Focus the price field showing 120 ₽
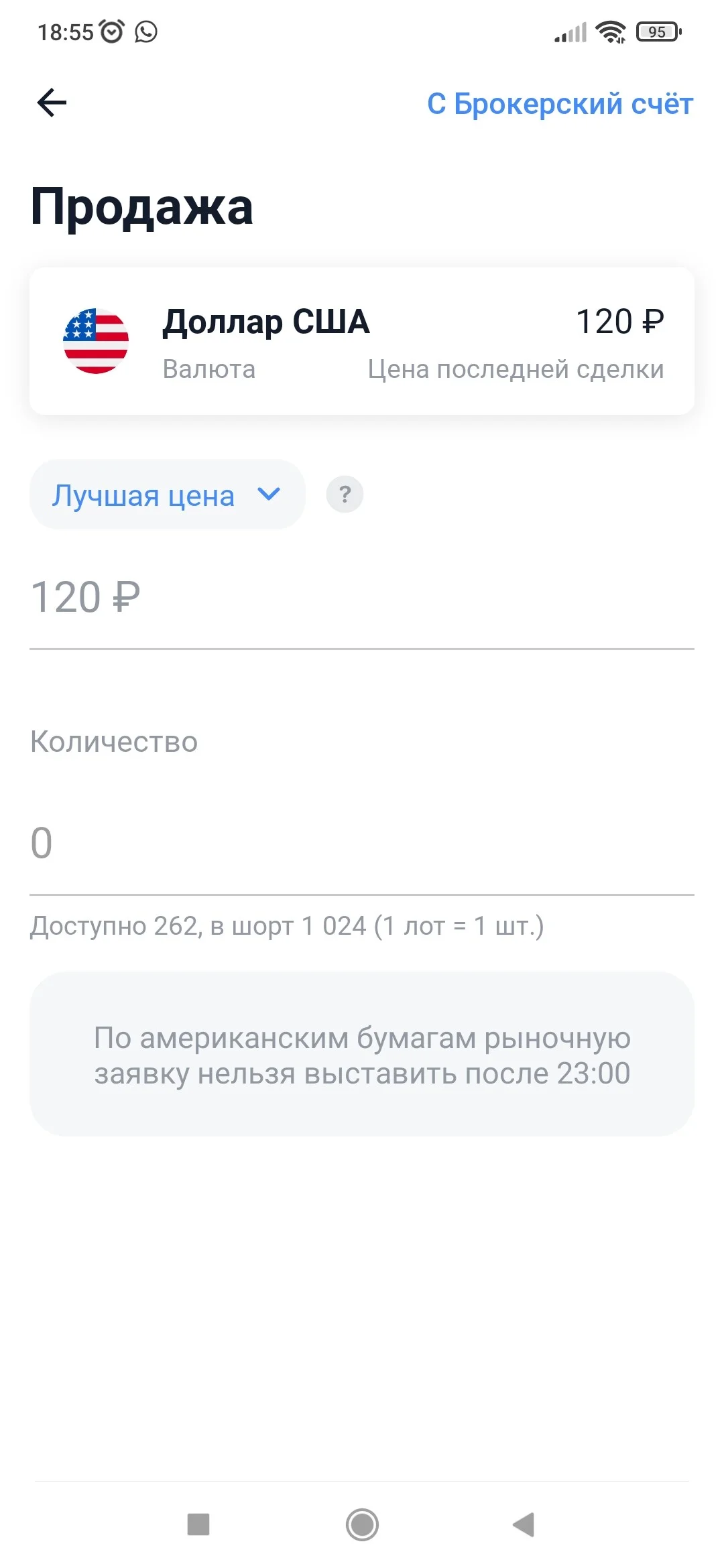This screenshot has height=1568, width=724. point(362,598)
